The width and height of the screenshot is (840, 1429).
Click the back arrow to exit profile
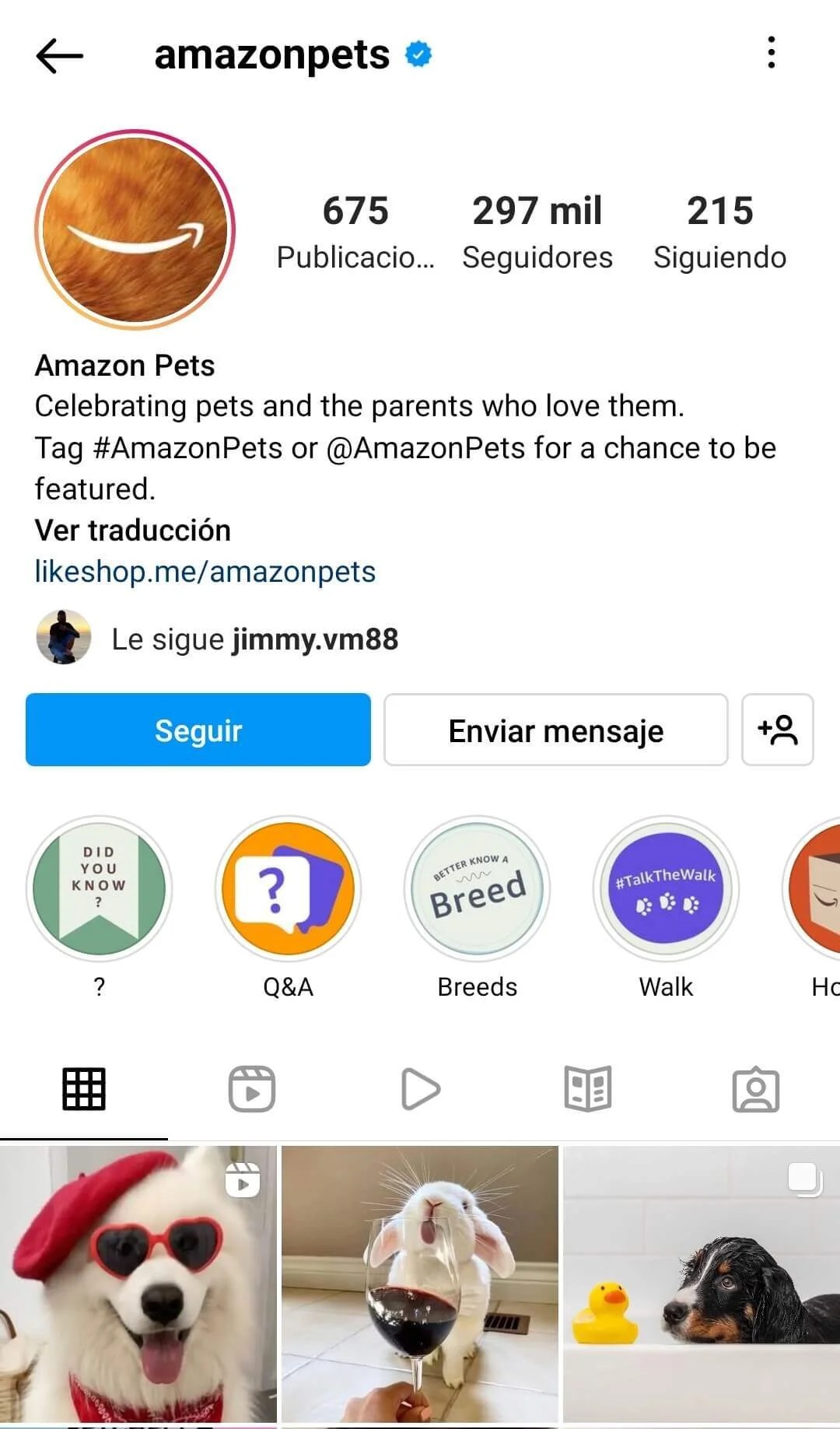point(58,55)
